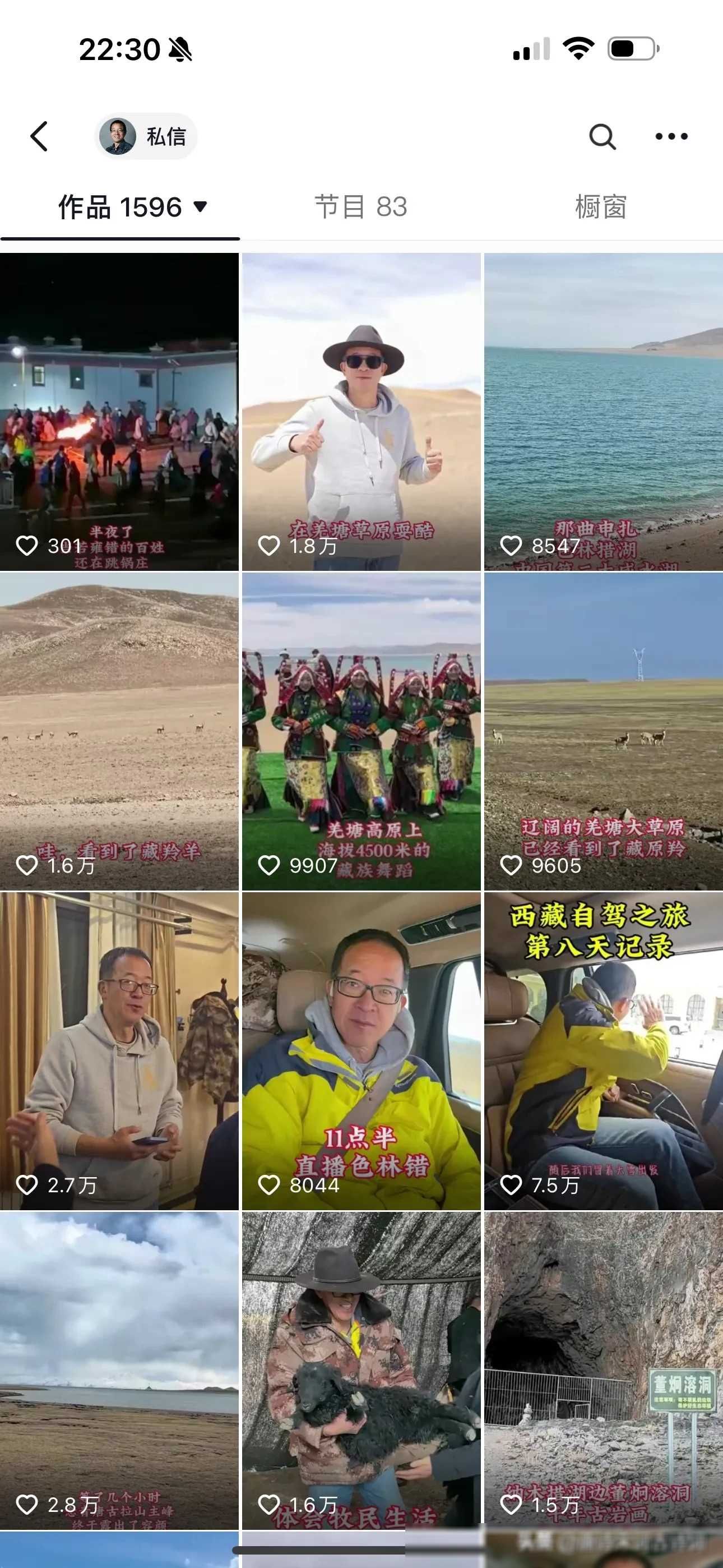723x1568 pixels.
Task: Play the 在羌塘草原耍酷 video
Action: 361,412
